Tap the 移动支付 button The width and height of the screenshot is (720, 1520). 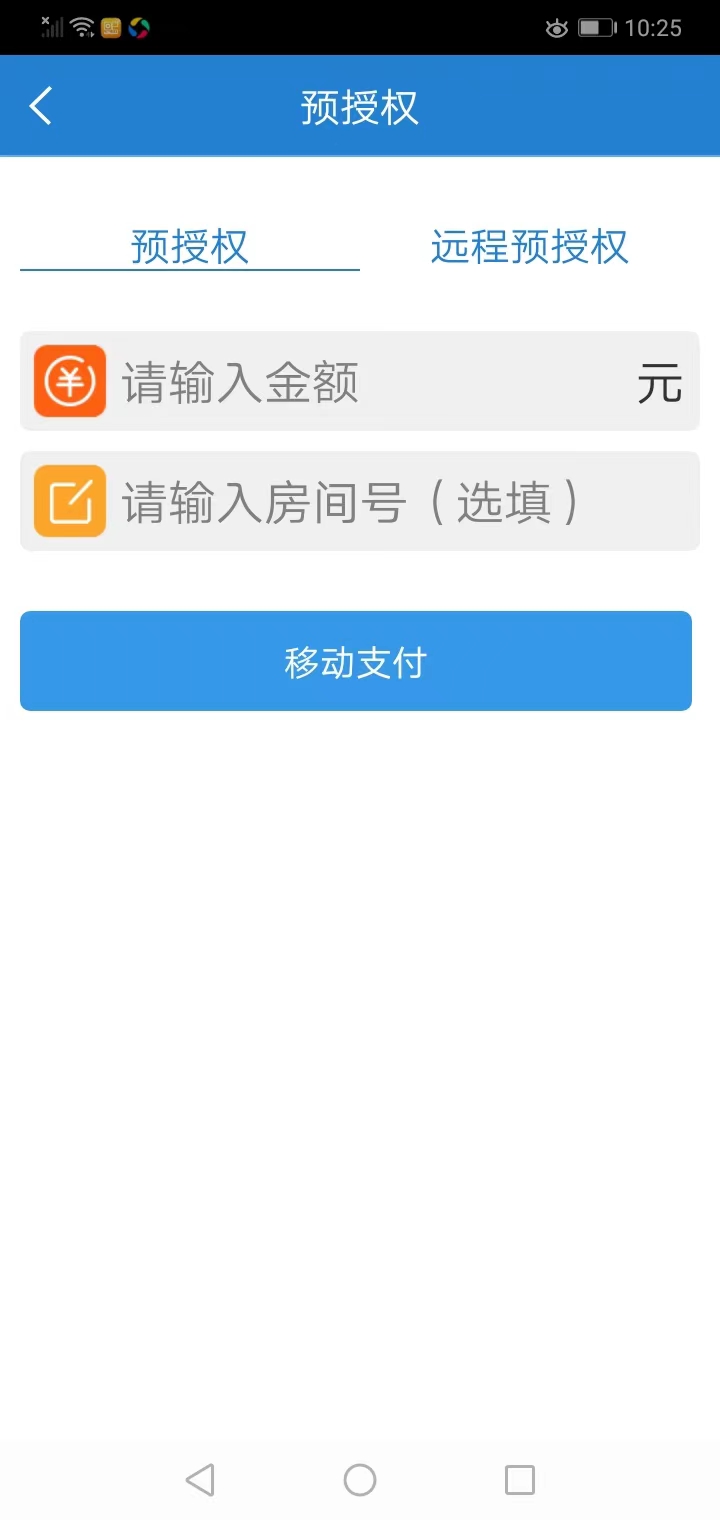(356, 662)
